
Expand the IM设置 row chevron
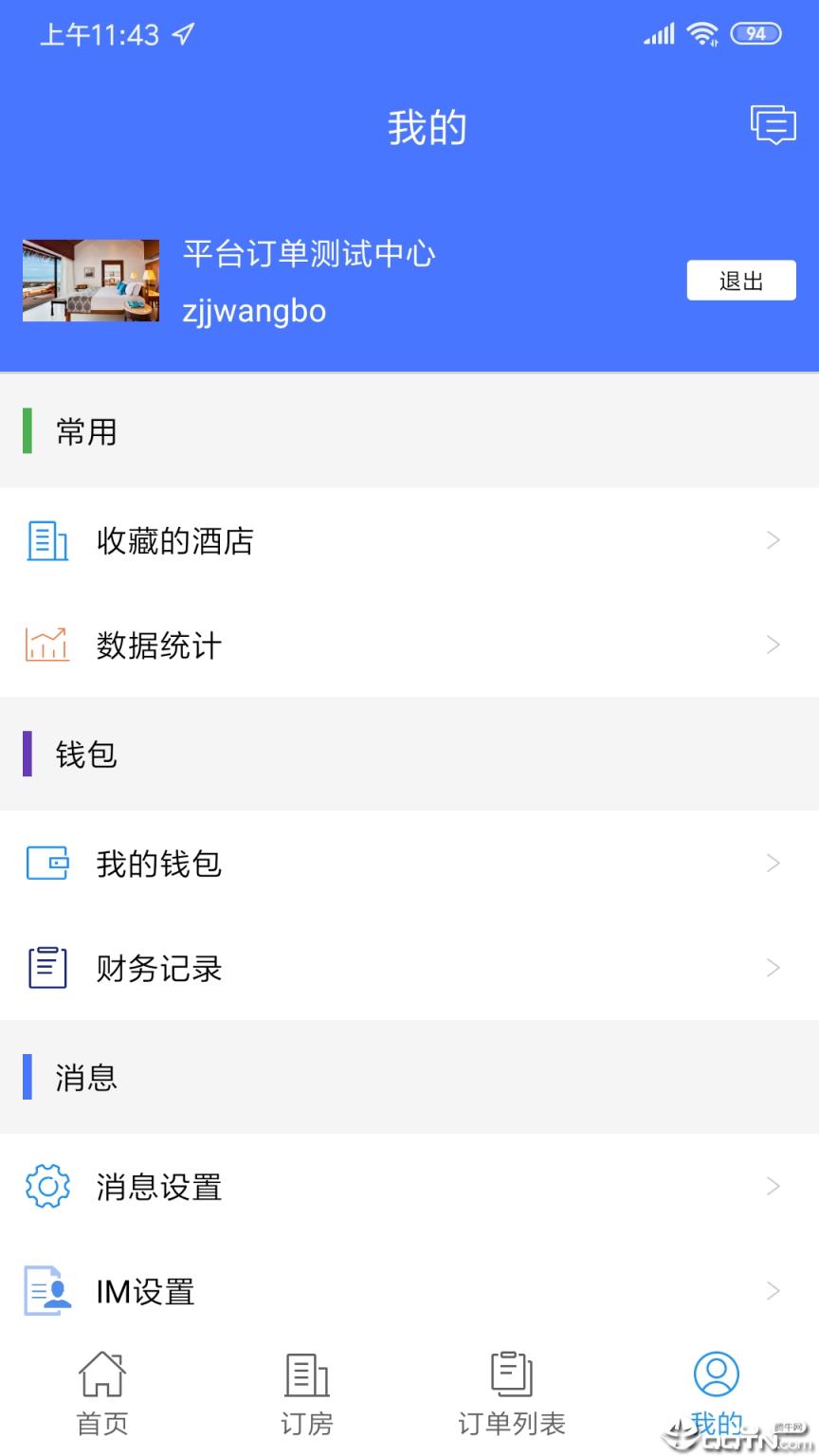coord(773,1289)
